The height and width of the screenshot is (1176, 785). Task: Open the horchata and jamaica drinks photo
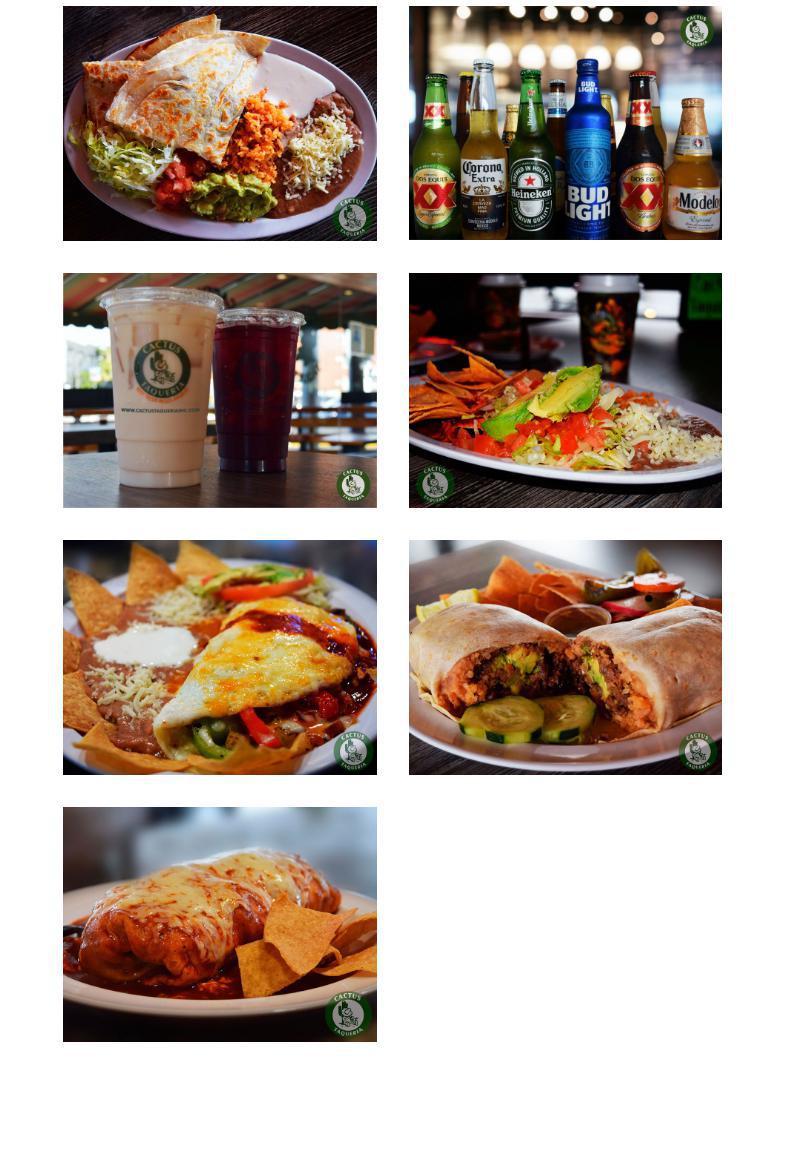tap(219, 390)
